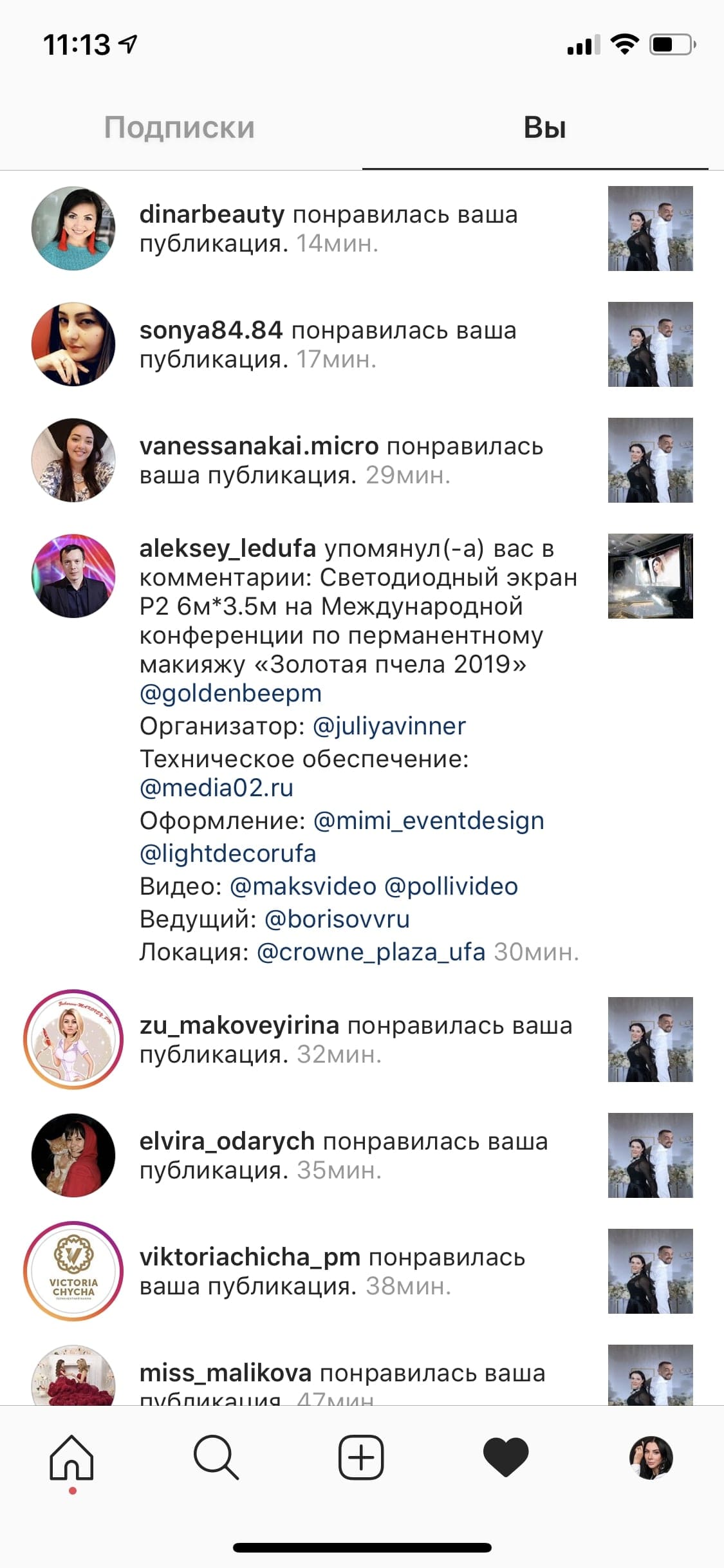
Task: Tap the @mimi_eventdesign link
Action: [429, 821]
